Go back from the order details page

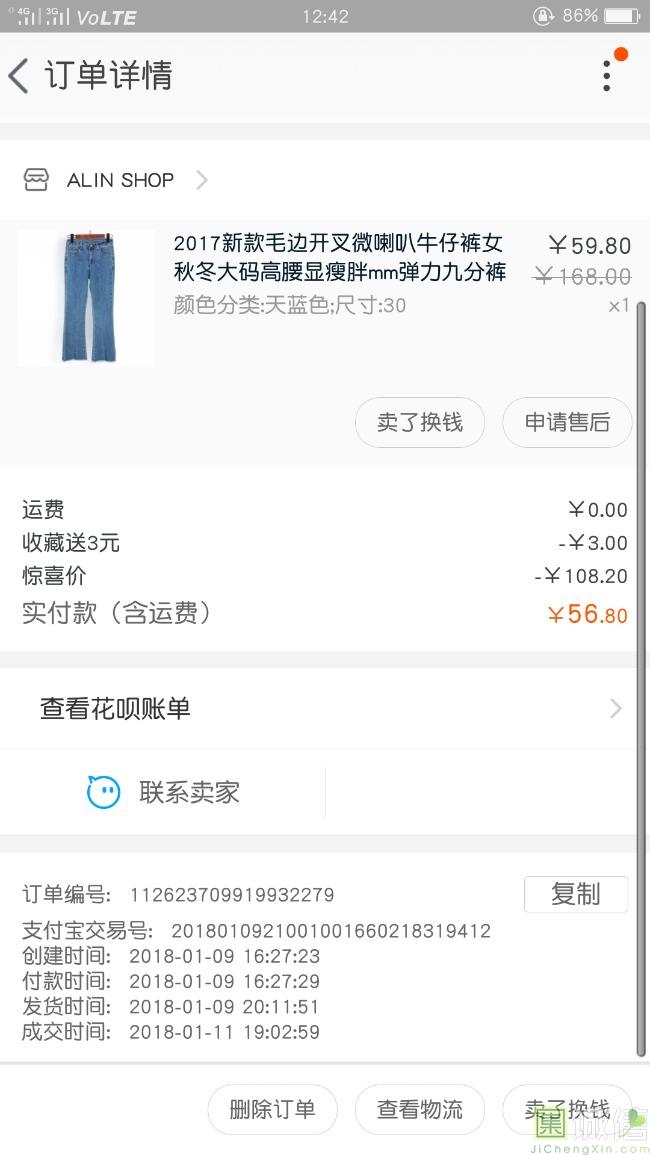pos(19,76)
